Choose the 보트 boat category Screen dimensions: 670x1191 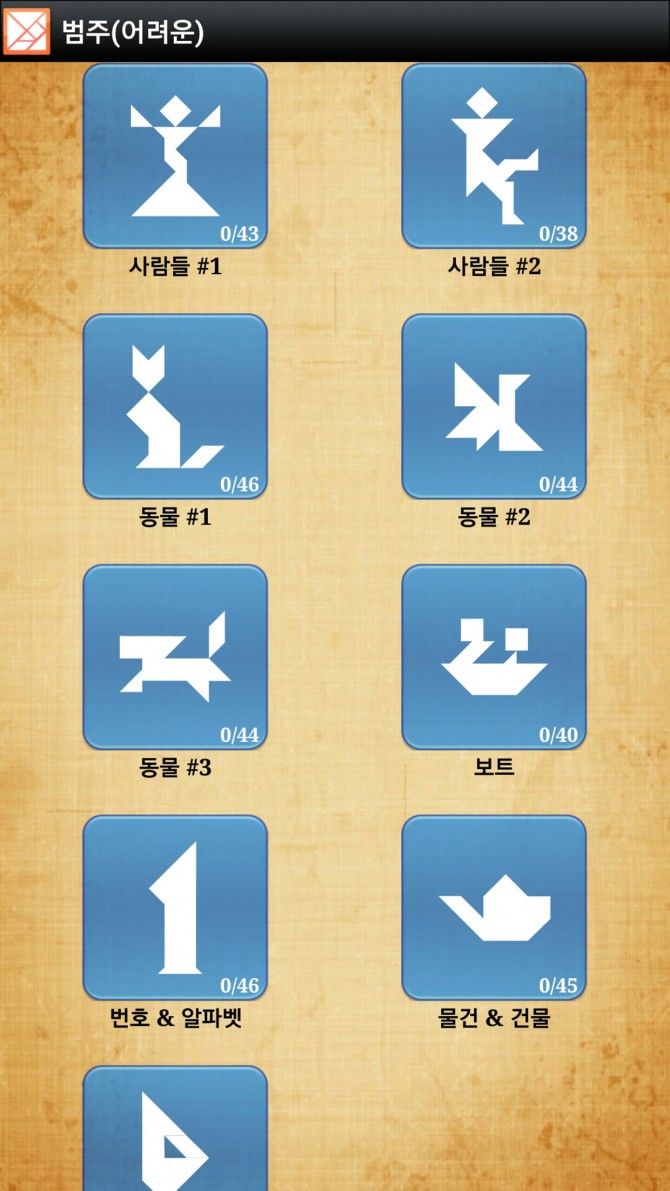(494, 657)
